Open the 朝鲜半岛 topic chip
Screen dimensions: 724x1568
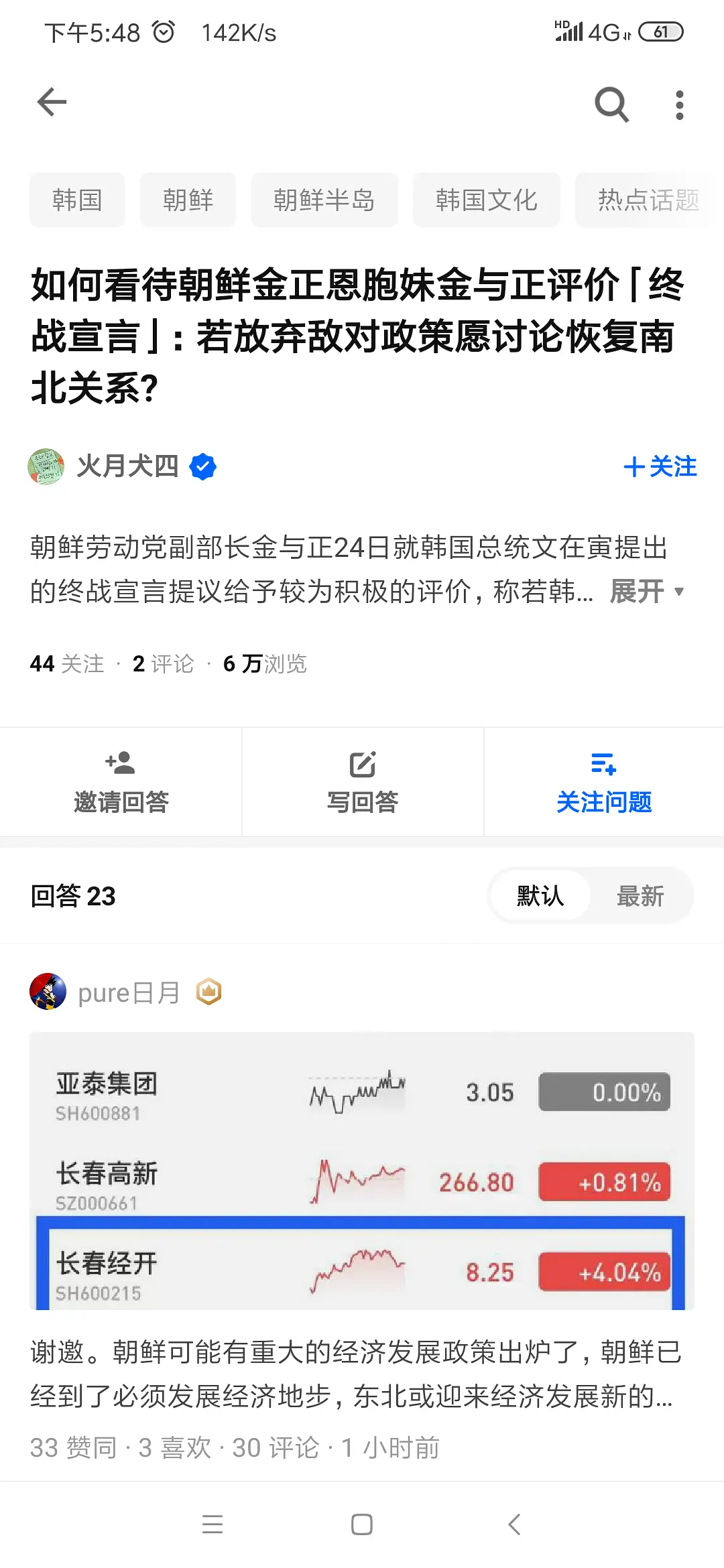(324, 200)
